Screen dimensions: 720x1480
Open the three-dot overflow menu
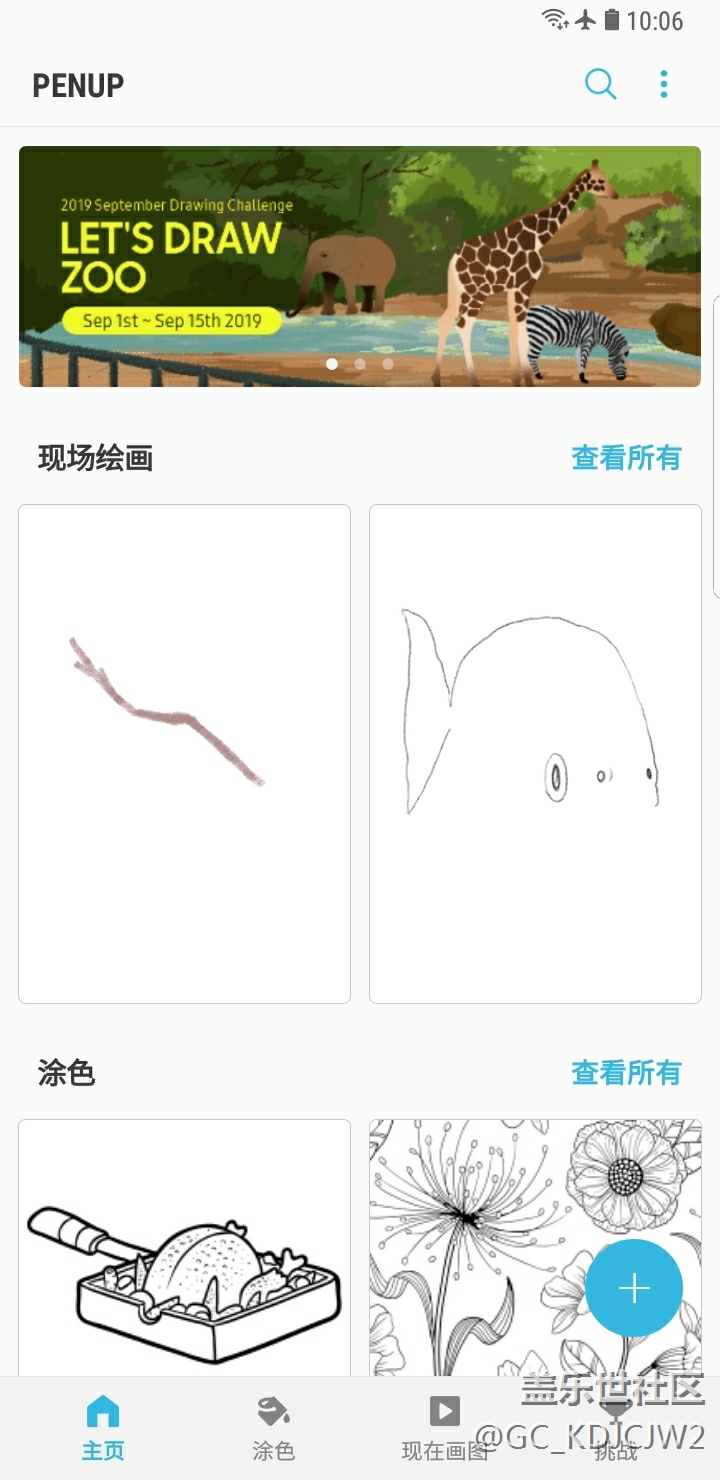tap(664, 85)
